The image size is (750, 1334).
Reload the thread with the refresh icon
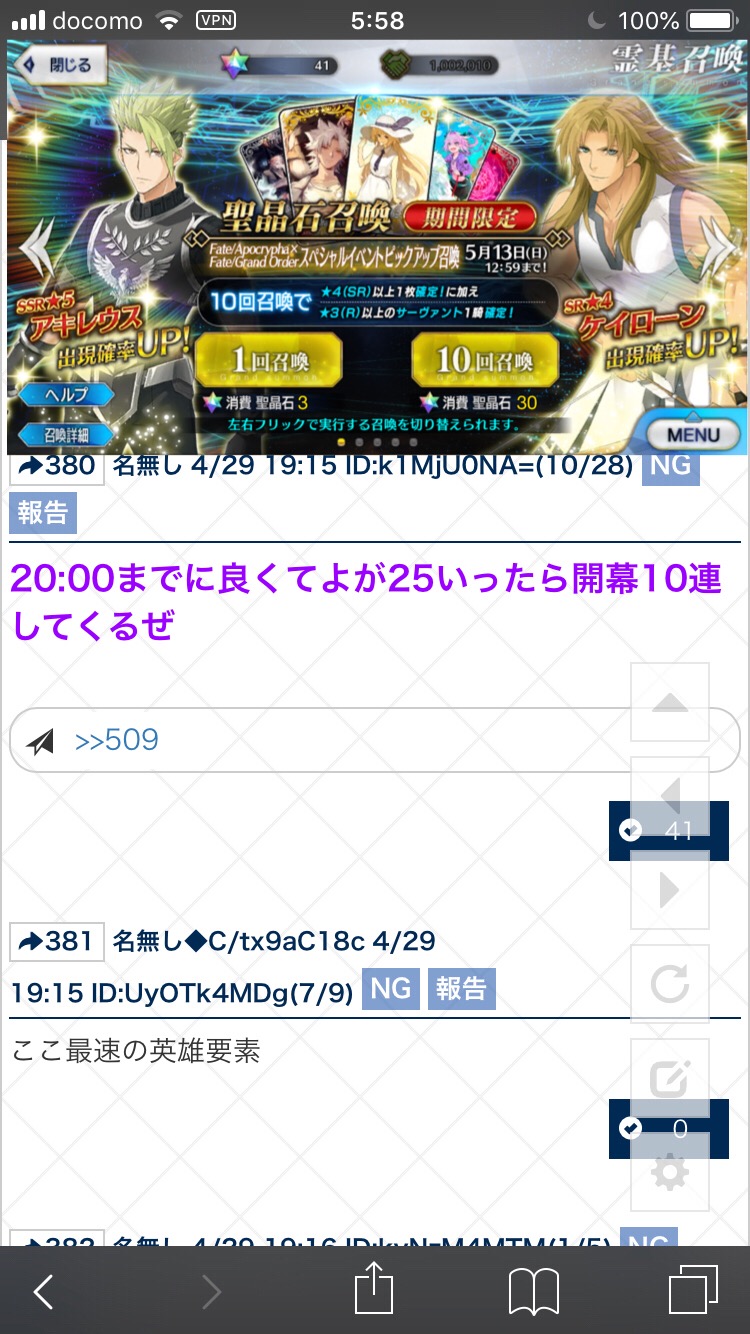[670, 984]
